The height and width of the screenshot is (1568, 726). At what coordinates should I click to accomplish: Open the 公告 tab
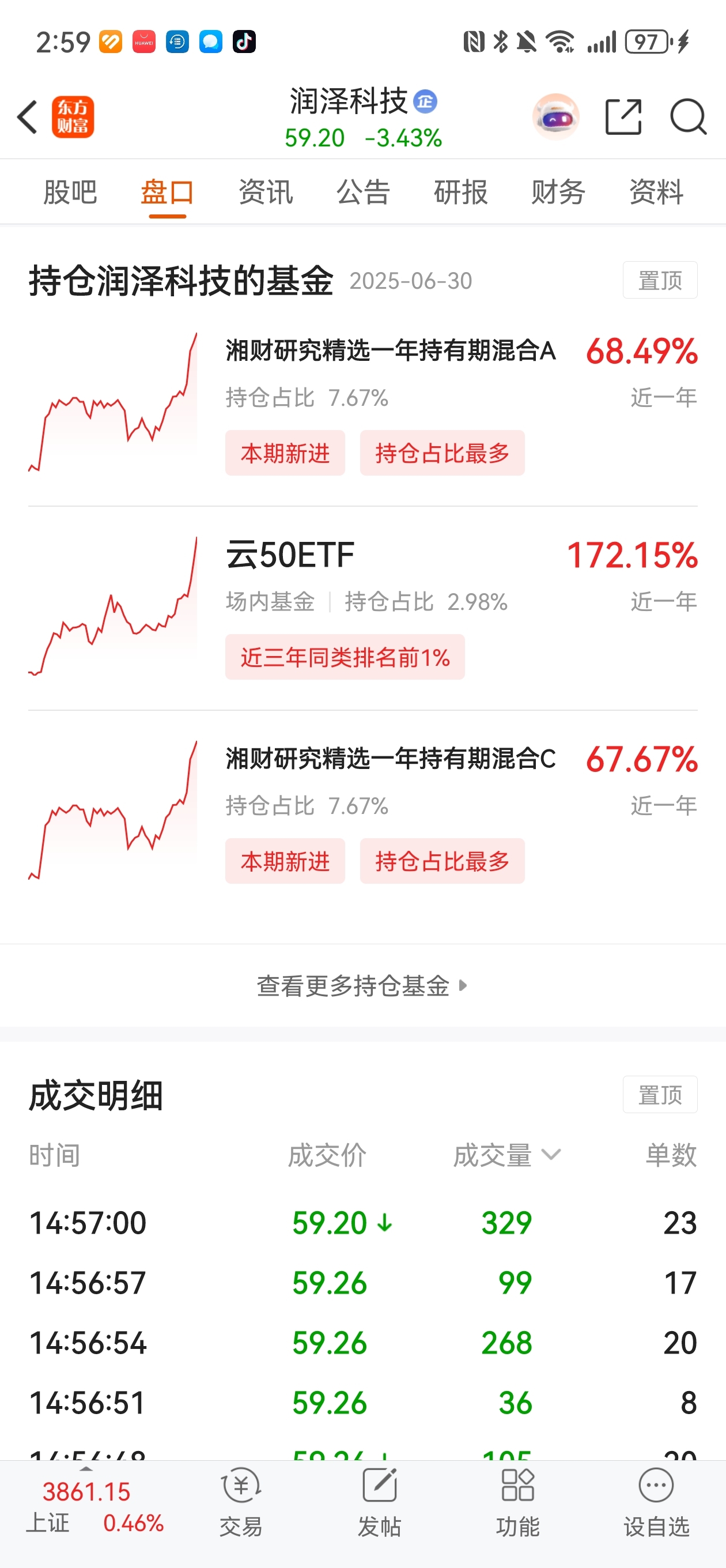(364, 193)
